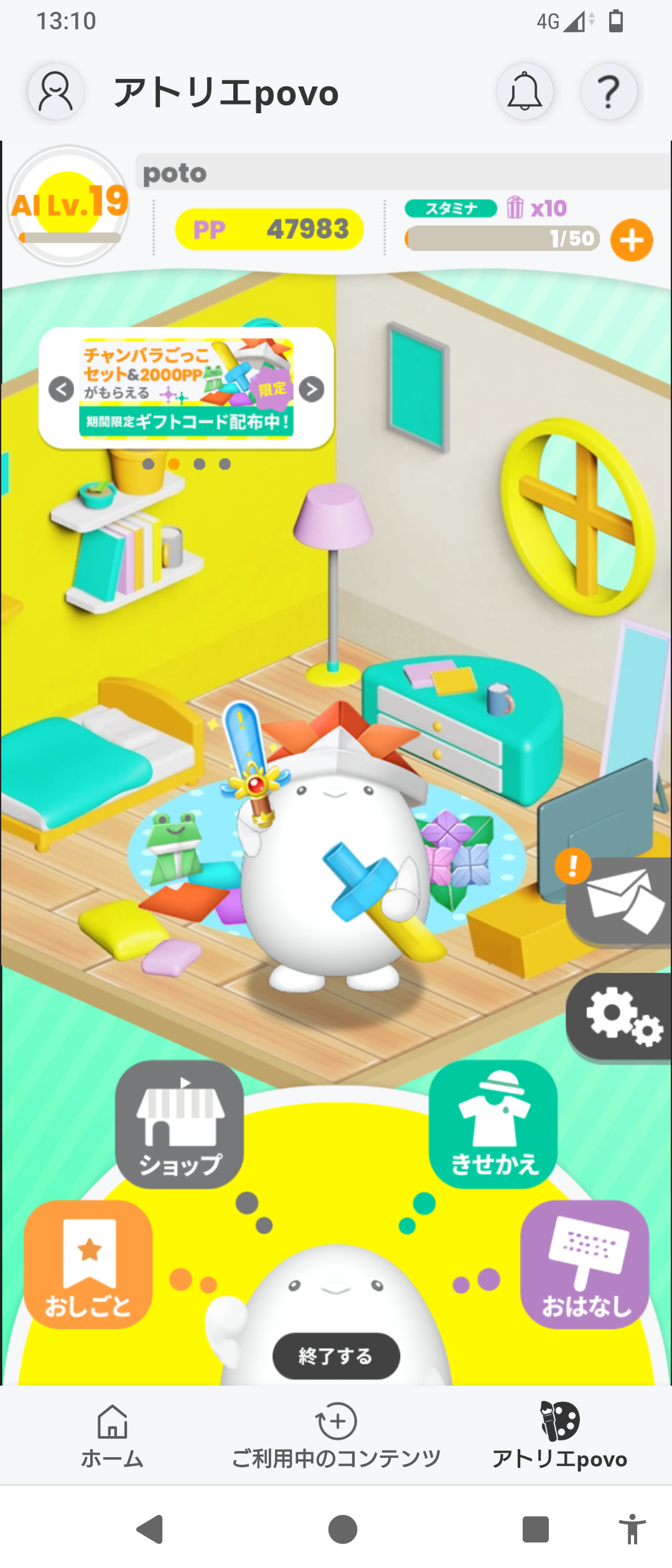Open the gift code campaign banner
This screenshot has width=672, height=1568.
(x=187, y=389)
